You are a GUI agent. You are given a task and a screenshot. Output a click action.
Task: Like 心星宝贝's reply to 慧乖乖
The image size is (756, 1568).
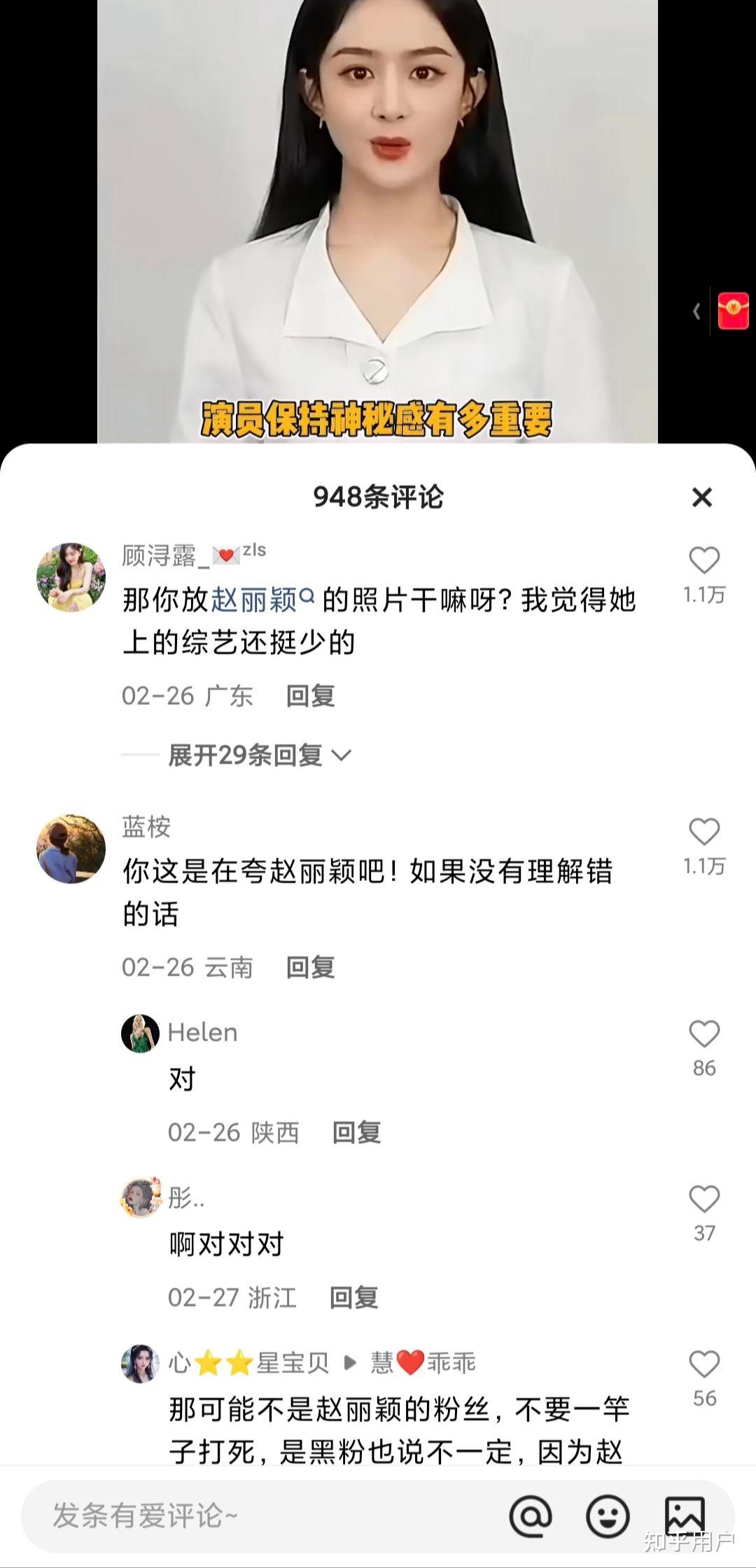point(704,1364)
